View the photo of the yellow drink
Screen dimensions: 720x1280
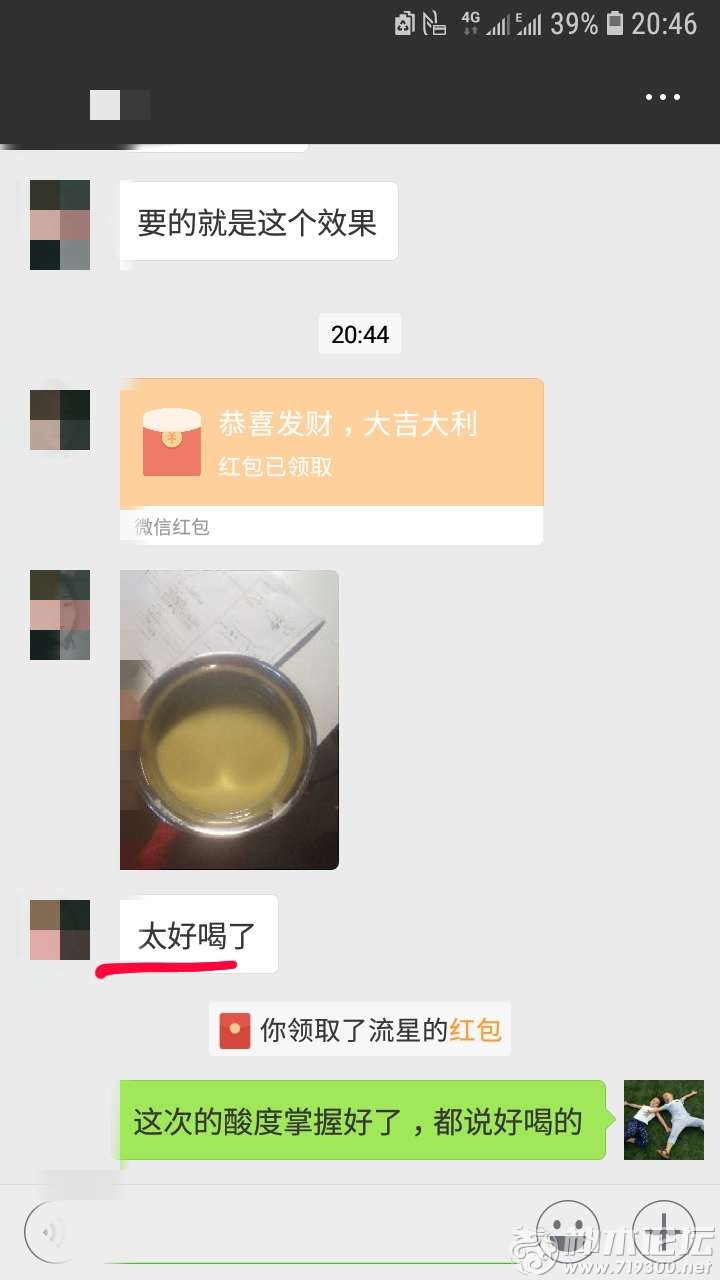click(x=229, y=719)
